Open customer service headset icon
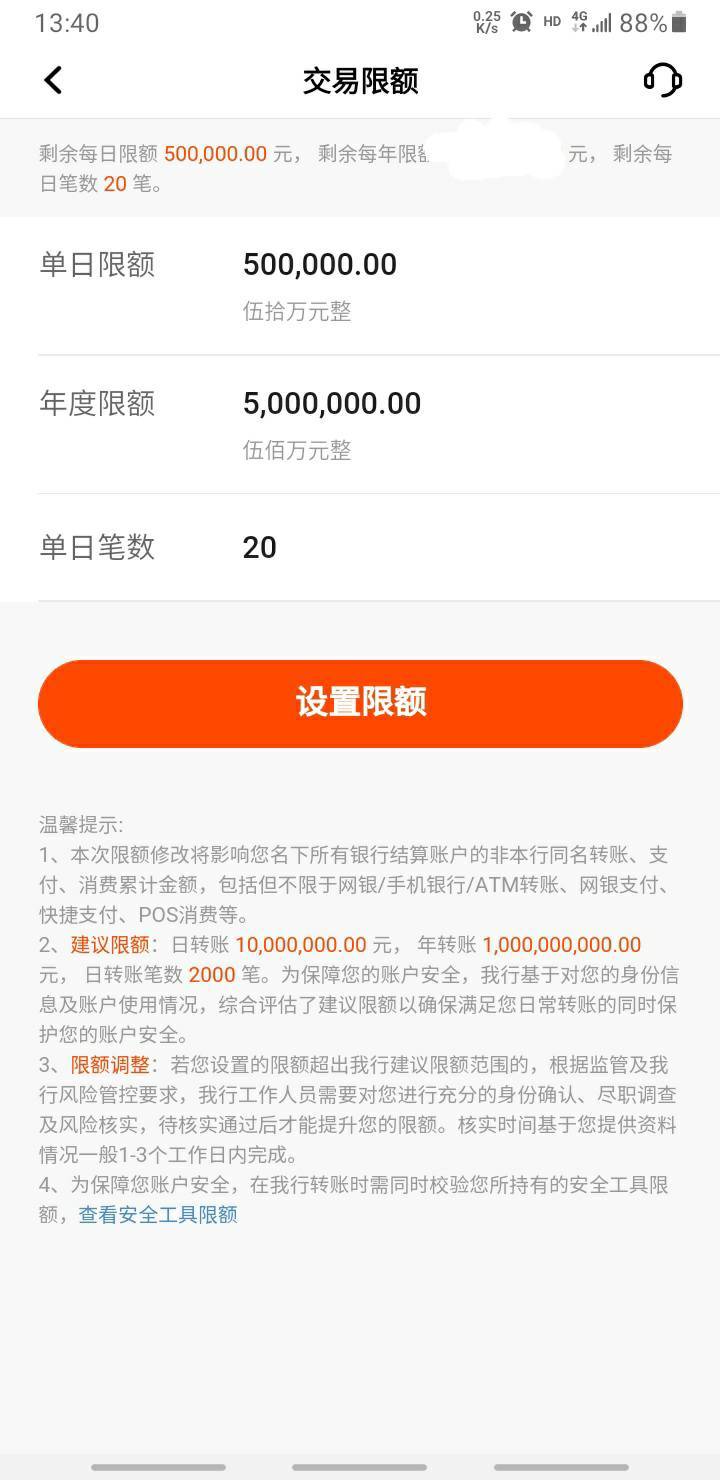The width and height of the screenshot is (720, 1480). click(x=662, y=80)
